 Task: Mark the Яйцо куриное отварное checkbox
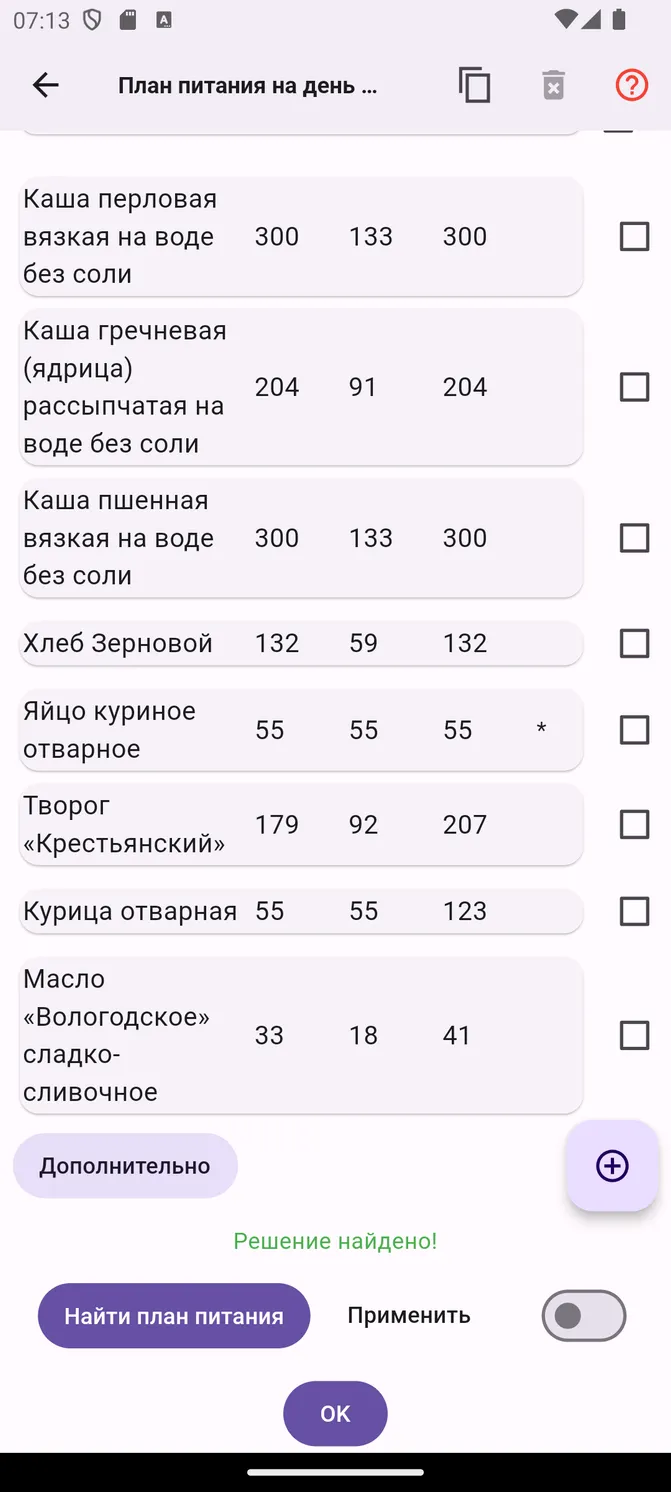(634, 730)
